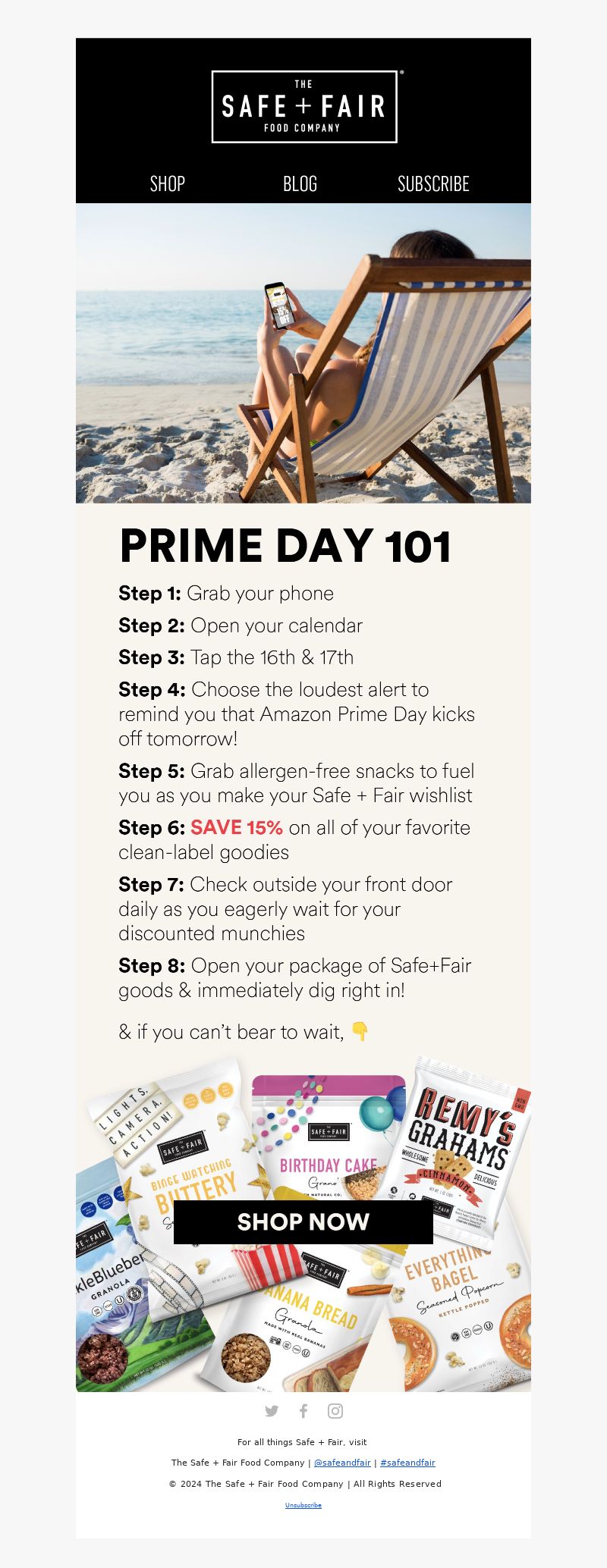
Task: Tap the SHOP NOW button
Action: pyautogui.click(x=303, y=1221)
